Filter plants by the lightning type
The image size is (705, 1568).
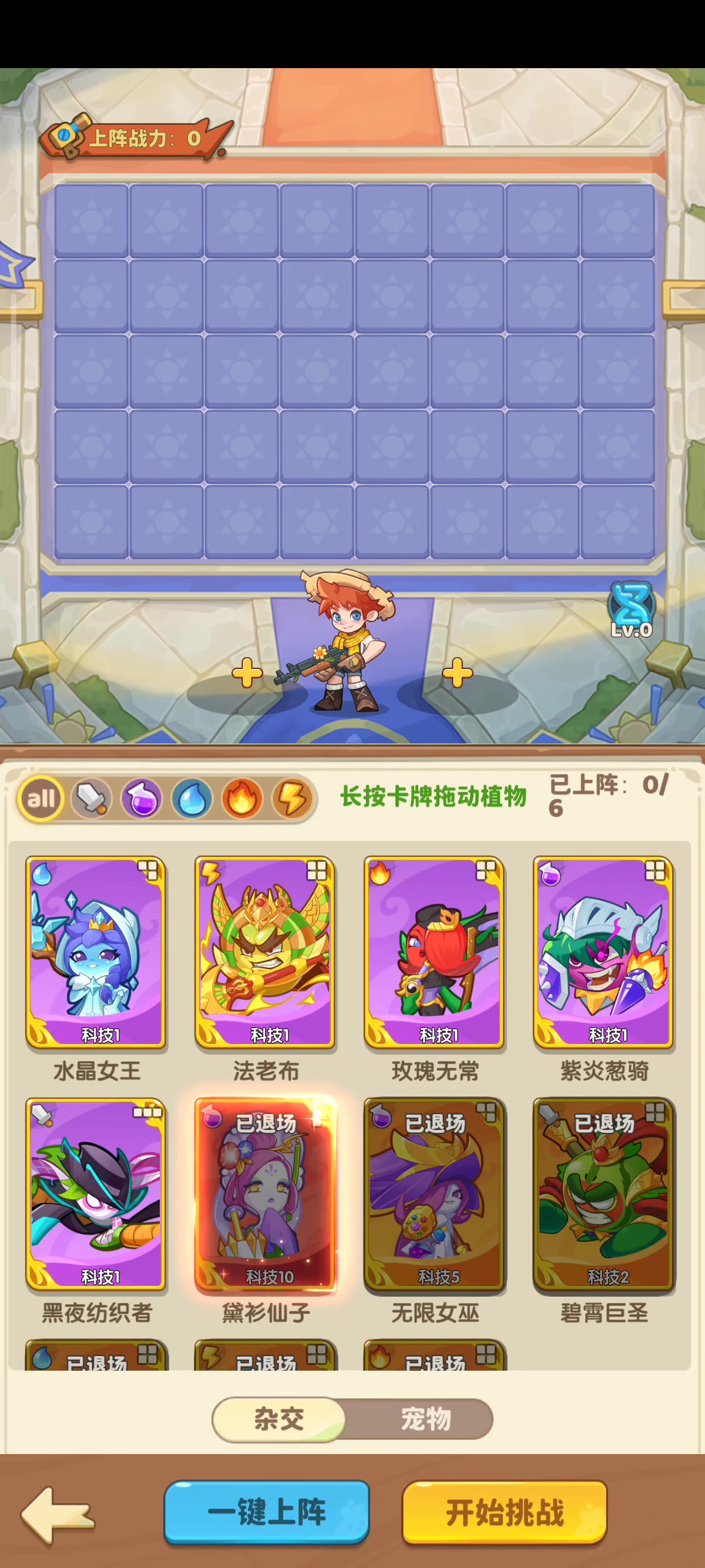[292, 798]
